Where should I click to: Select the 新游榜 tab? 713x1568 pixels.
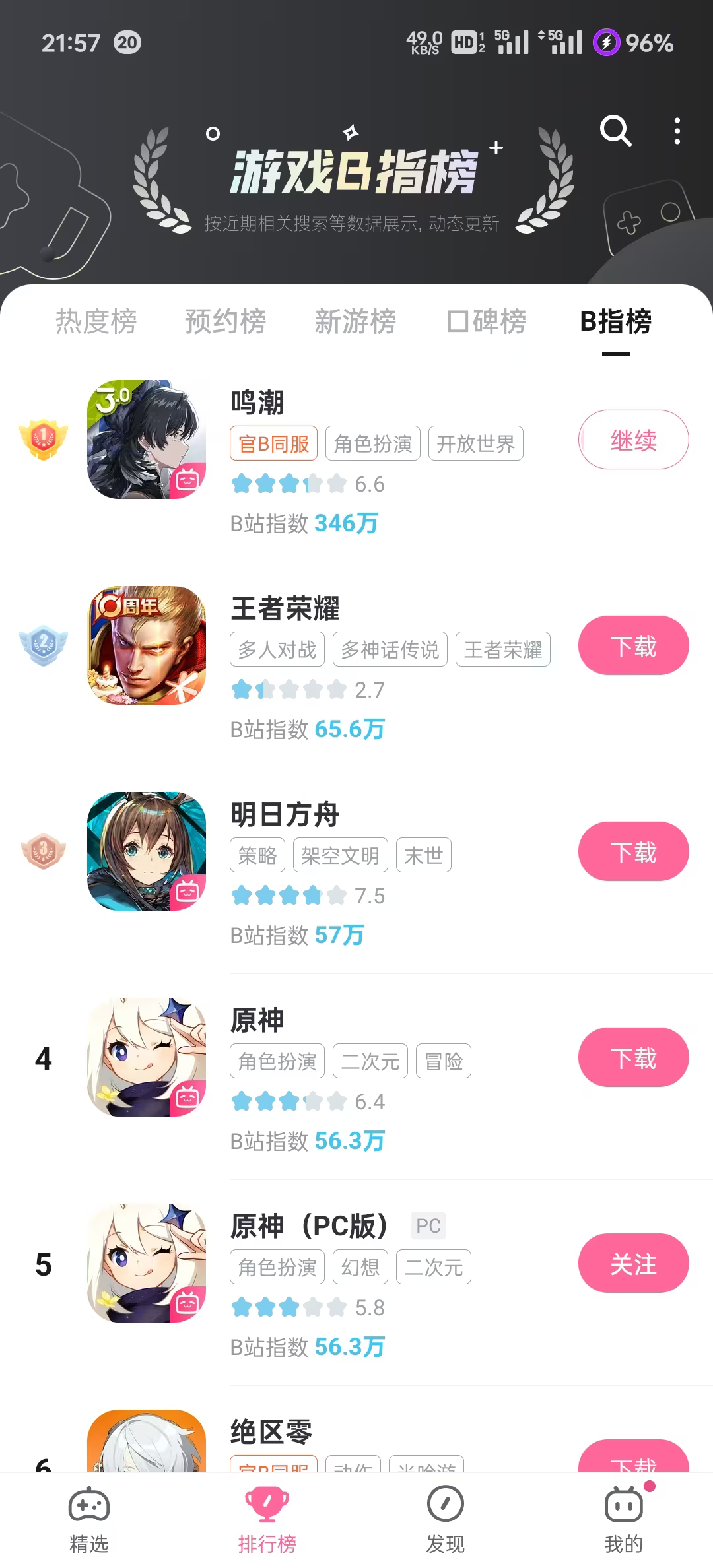click(355, 322)
